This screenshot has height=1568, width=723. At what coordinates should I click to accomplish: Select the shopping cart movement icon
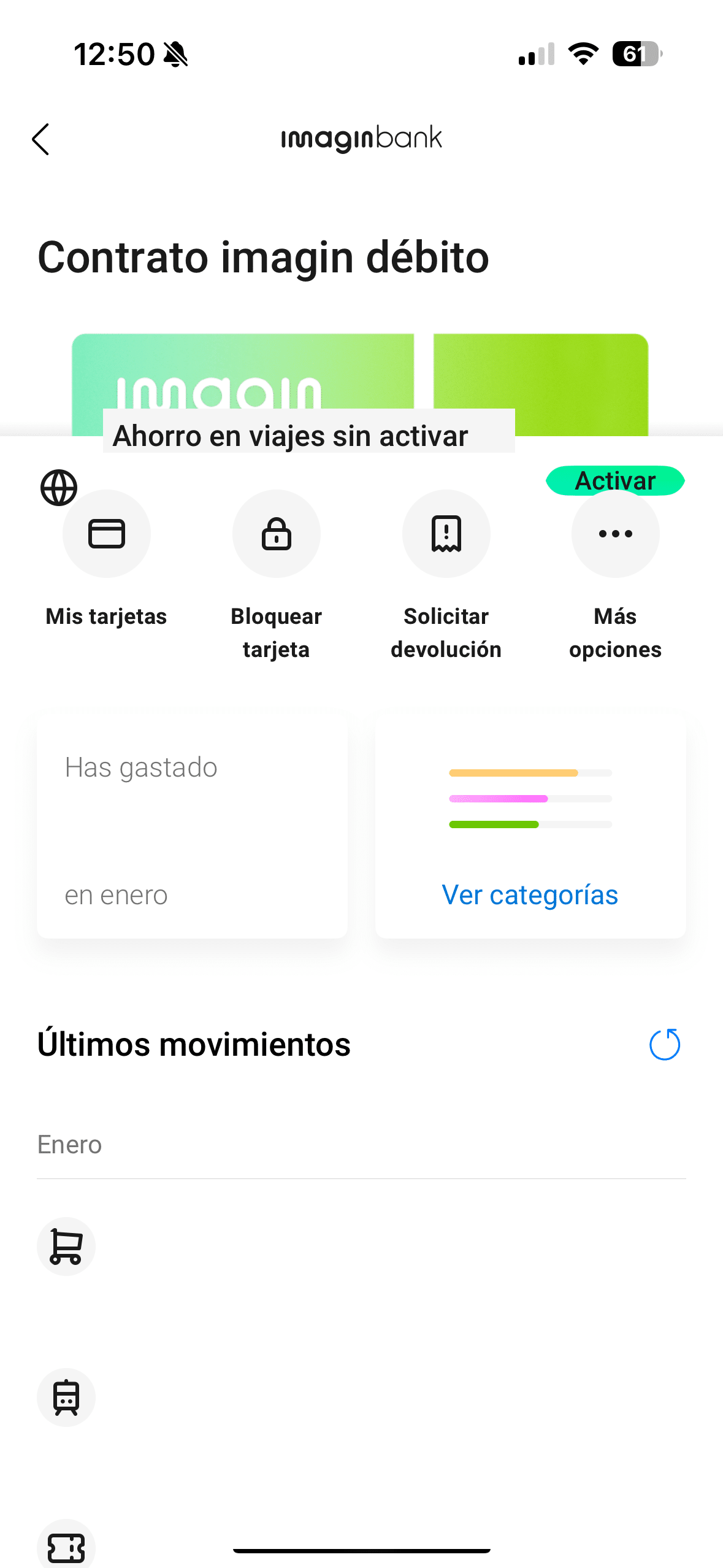[66, 1245]
